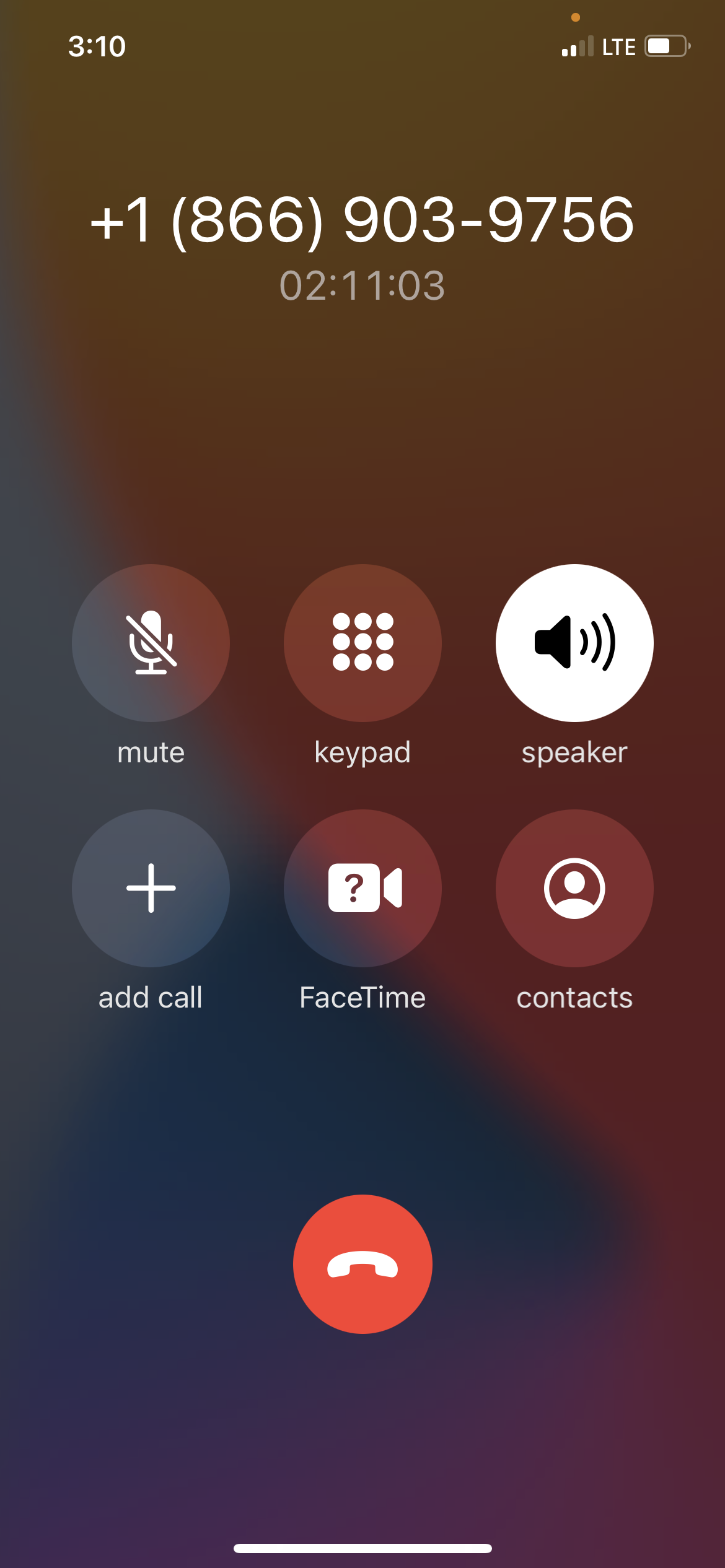
Task: Open contacts during the call
Action: click(x=574, y=888)
